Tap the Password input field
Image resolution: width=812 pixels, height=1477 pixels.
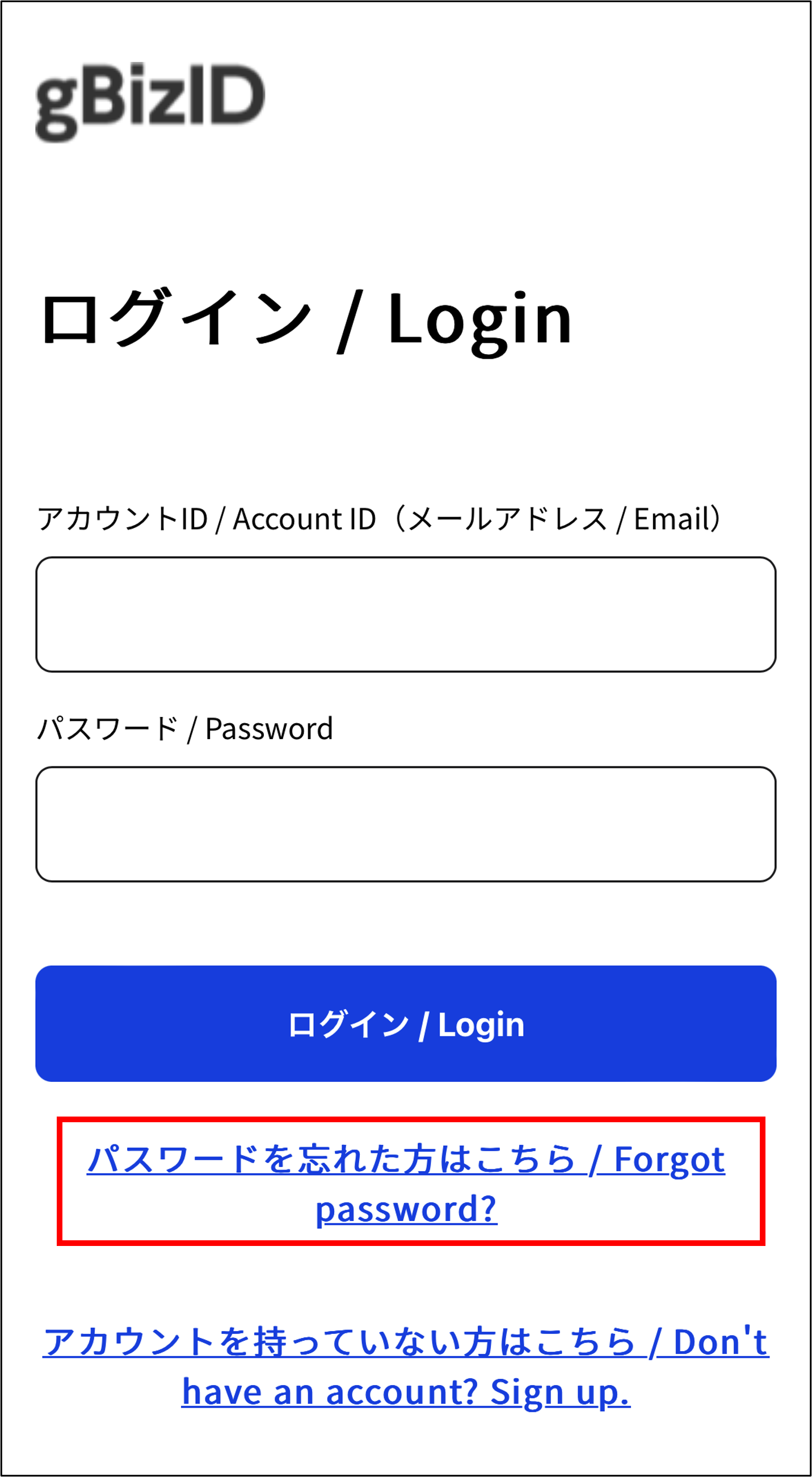tap(406, 824)
